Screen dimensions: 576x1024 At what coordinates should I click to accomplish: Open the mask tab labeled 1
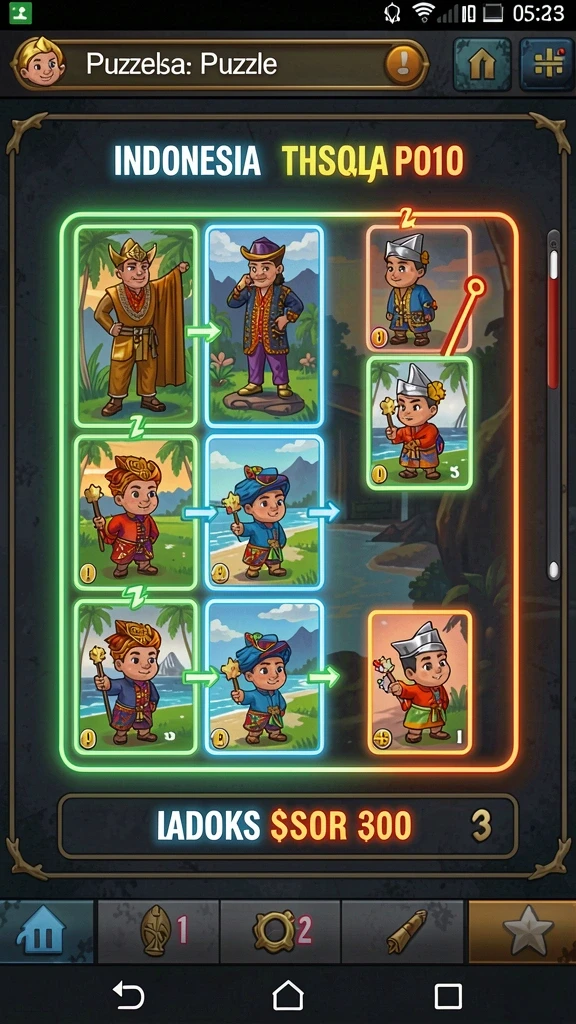click(158, 931)
